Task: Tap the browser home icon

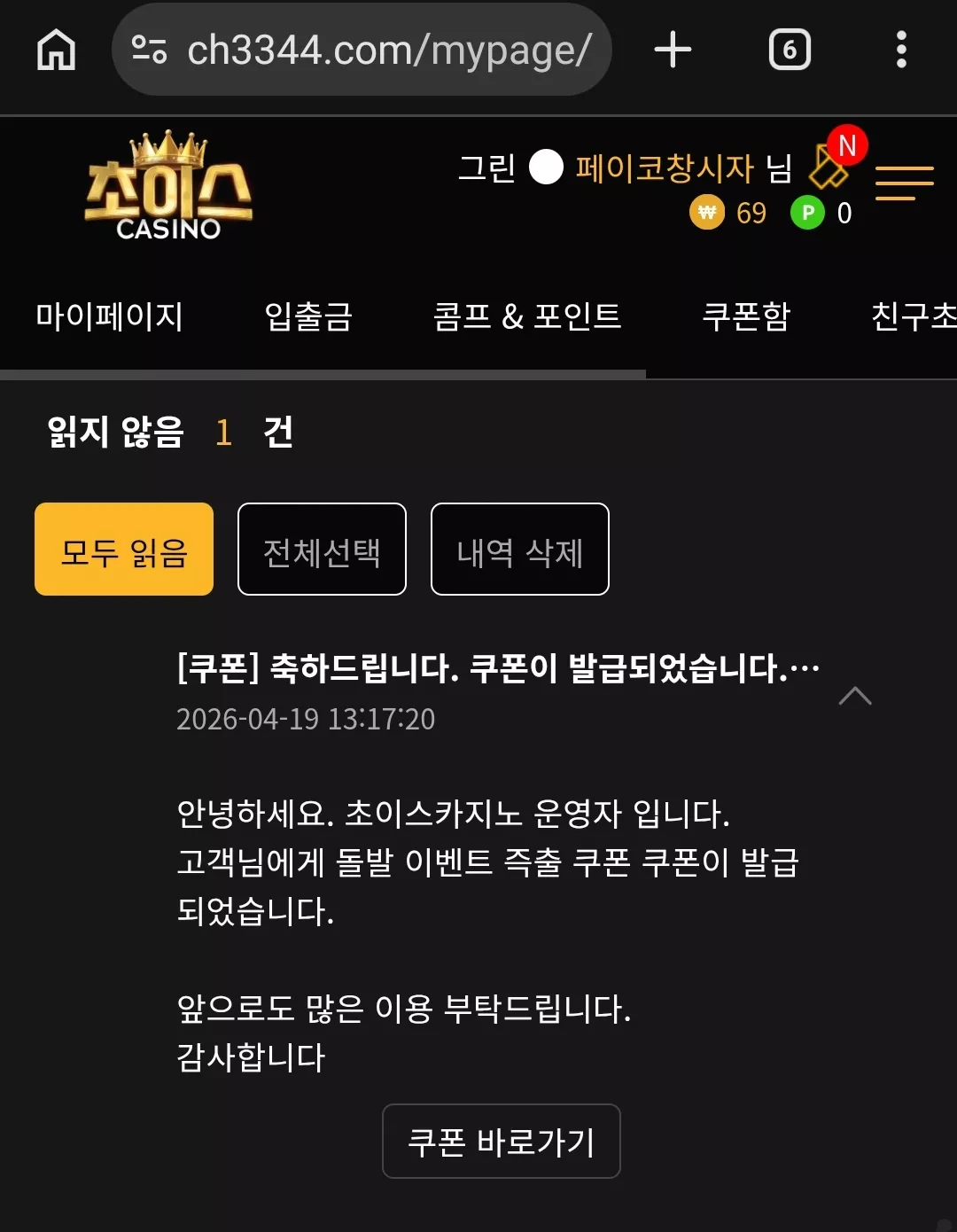Action: click(56, 50)
